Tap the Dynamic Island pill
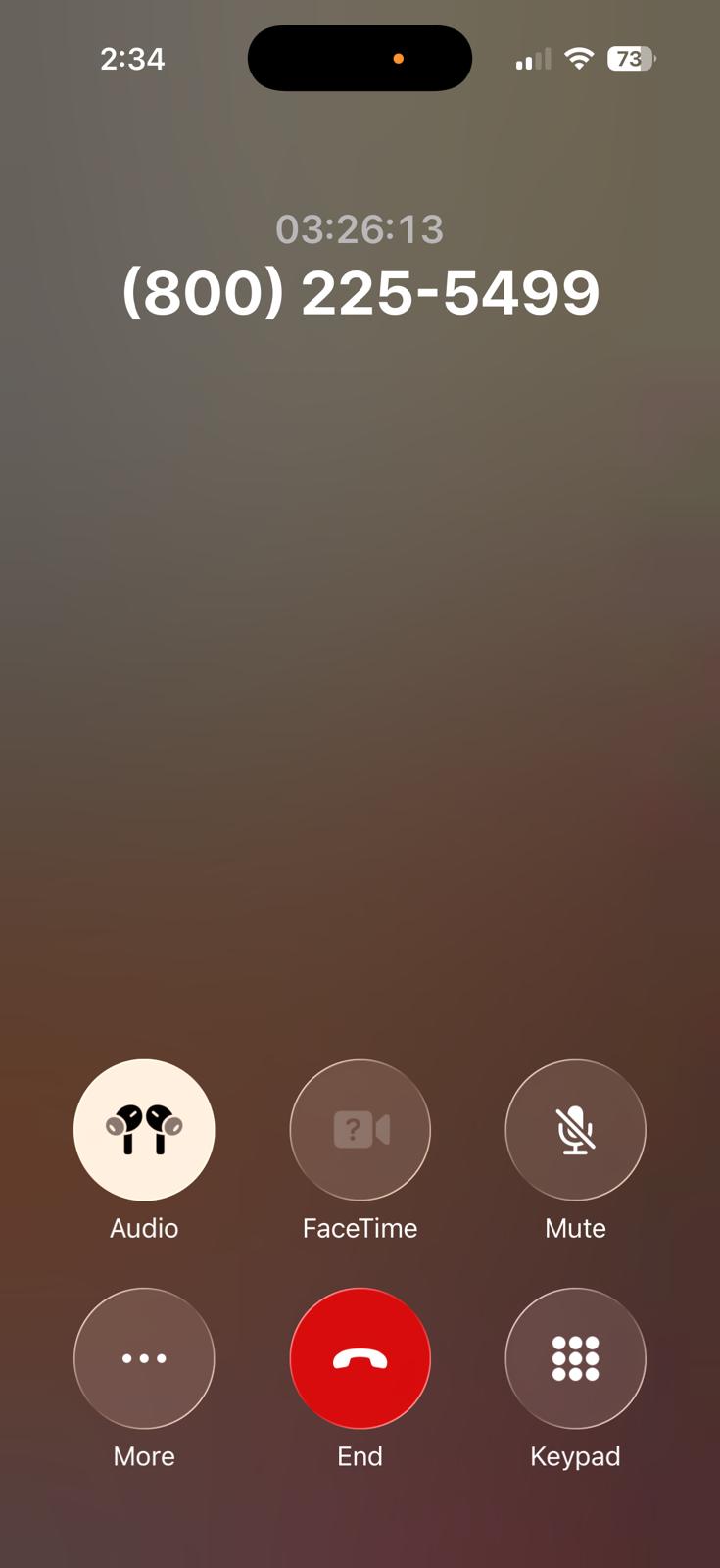 360,58
